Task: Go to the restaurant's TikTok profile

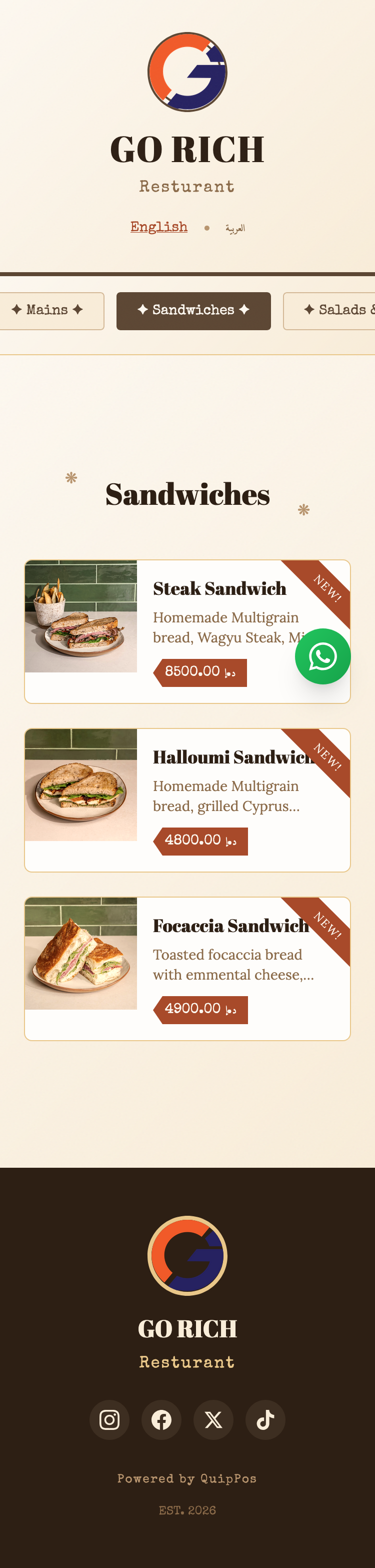Action: click(265, 1420)
